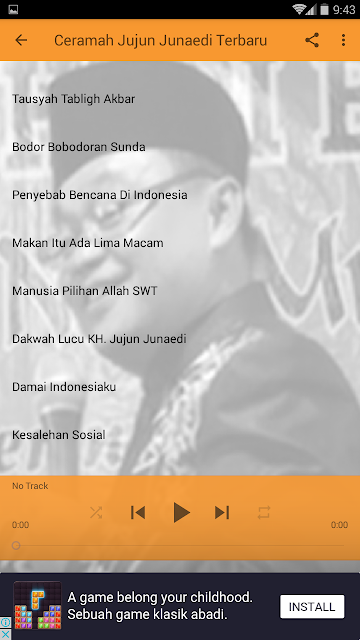Open Manusia Pilihan Allah SWT

pyautogui.click(x=180, y=291)
